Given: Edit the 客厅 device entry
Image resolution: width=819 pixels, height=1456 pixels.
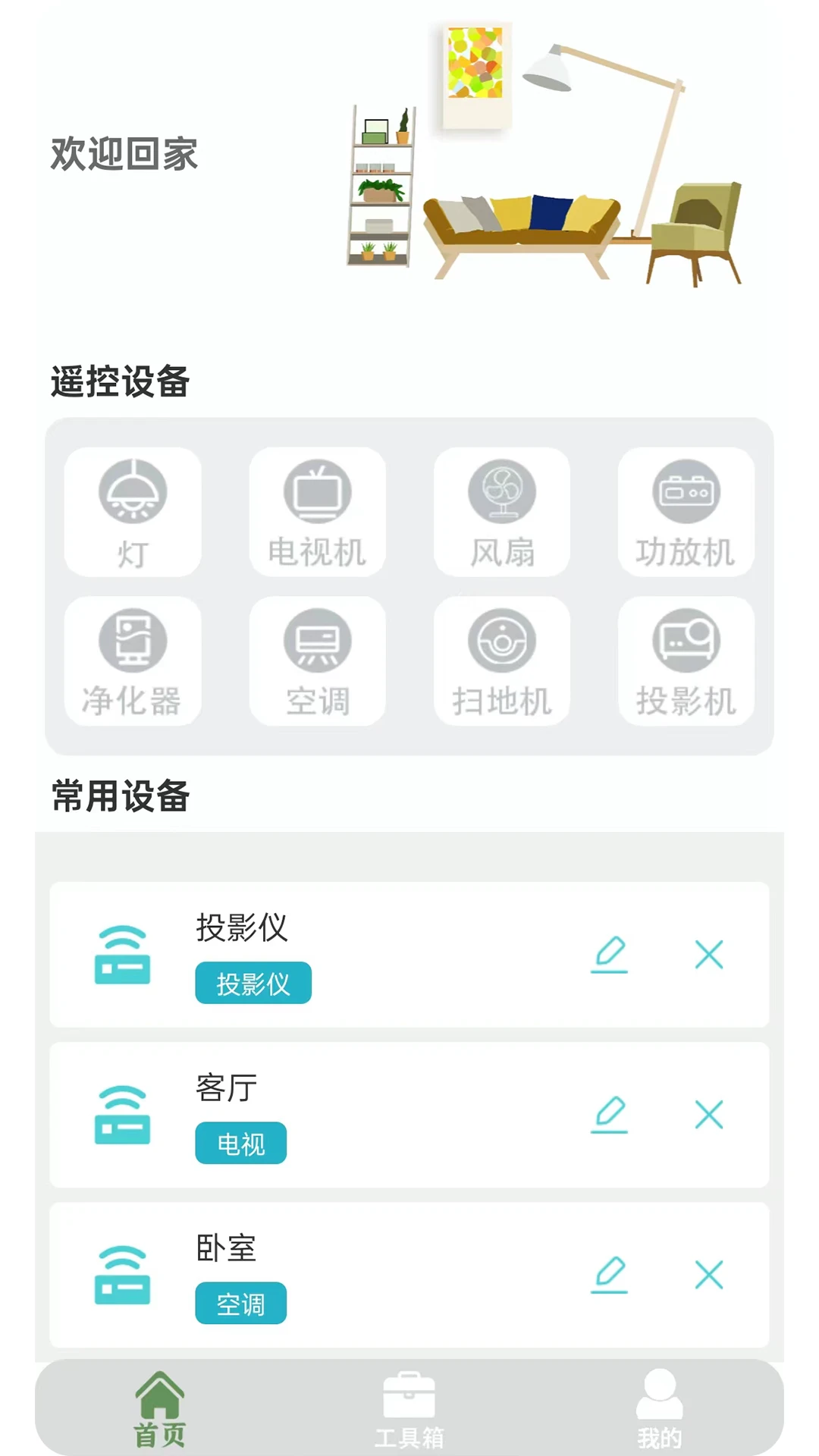Looking at the screenshot, I should pyautogui.click(x=610, y=1116).
